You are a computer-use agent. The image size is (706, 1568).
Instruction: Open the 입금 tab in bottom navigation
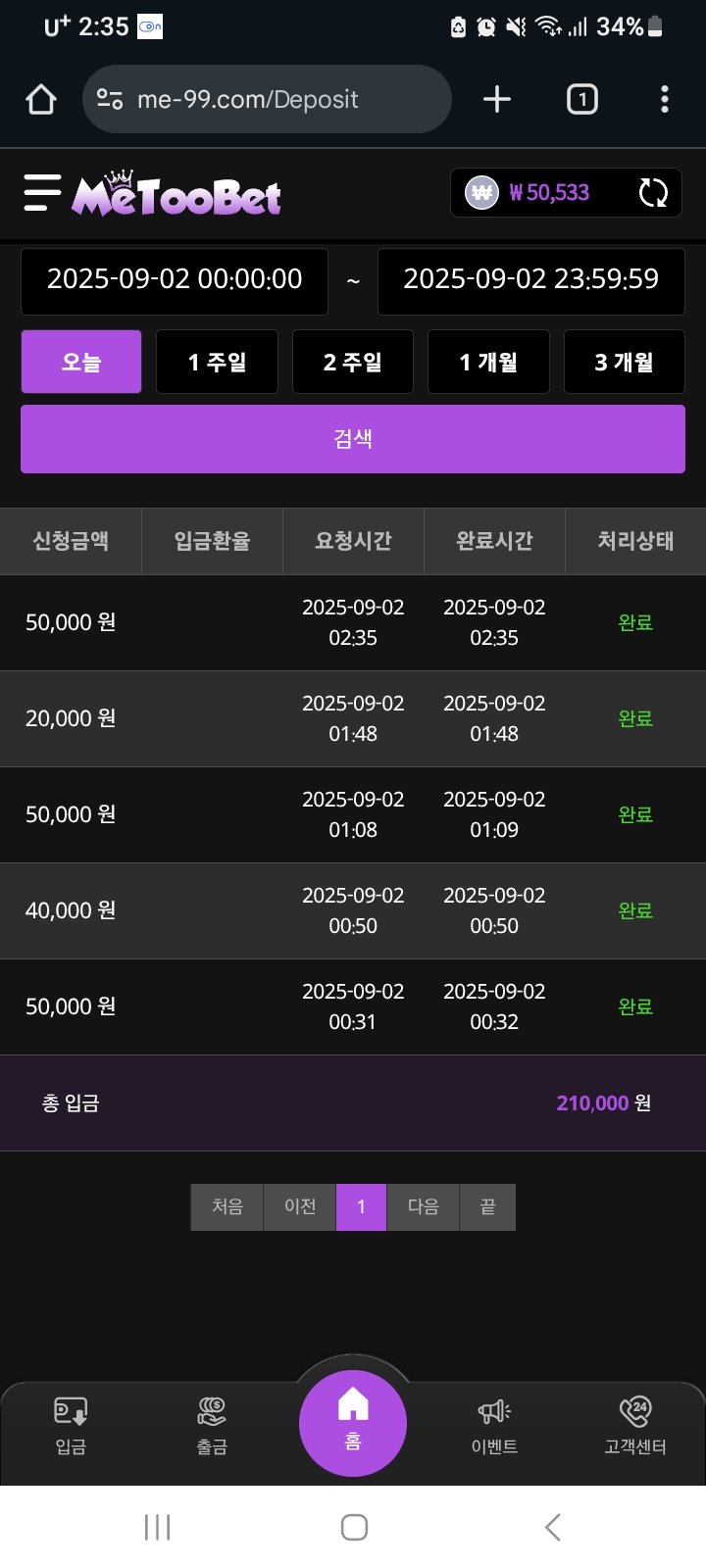pyautogui.click(x=71, y=1426)
